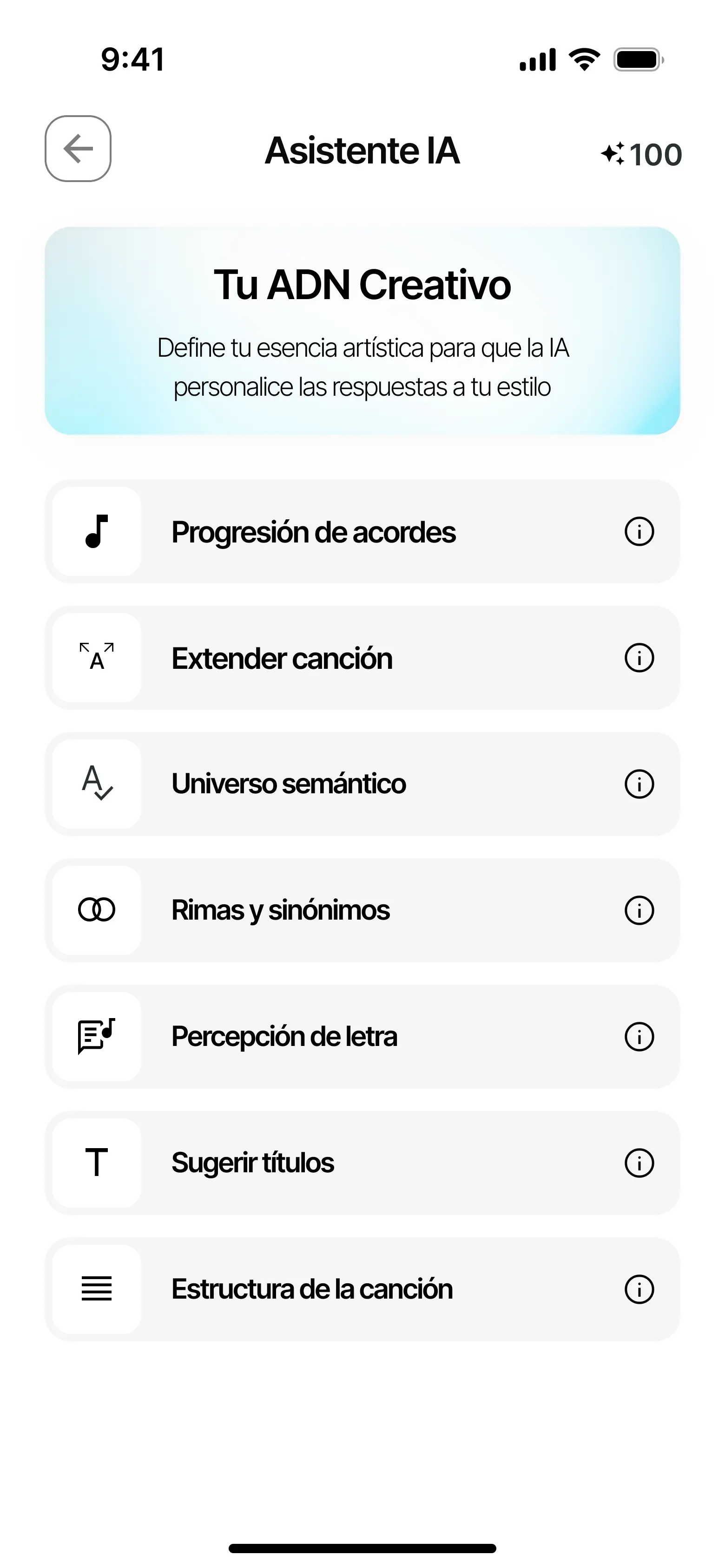Tap the home indicator bar at the bottom
The height and width of the screenshot is (1568, 725).
pos(362,1549)
